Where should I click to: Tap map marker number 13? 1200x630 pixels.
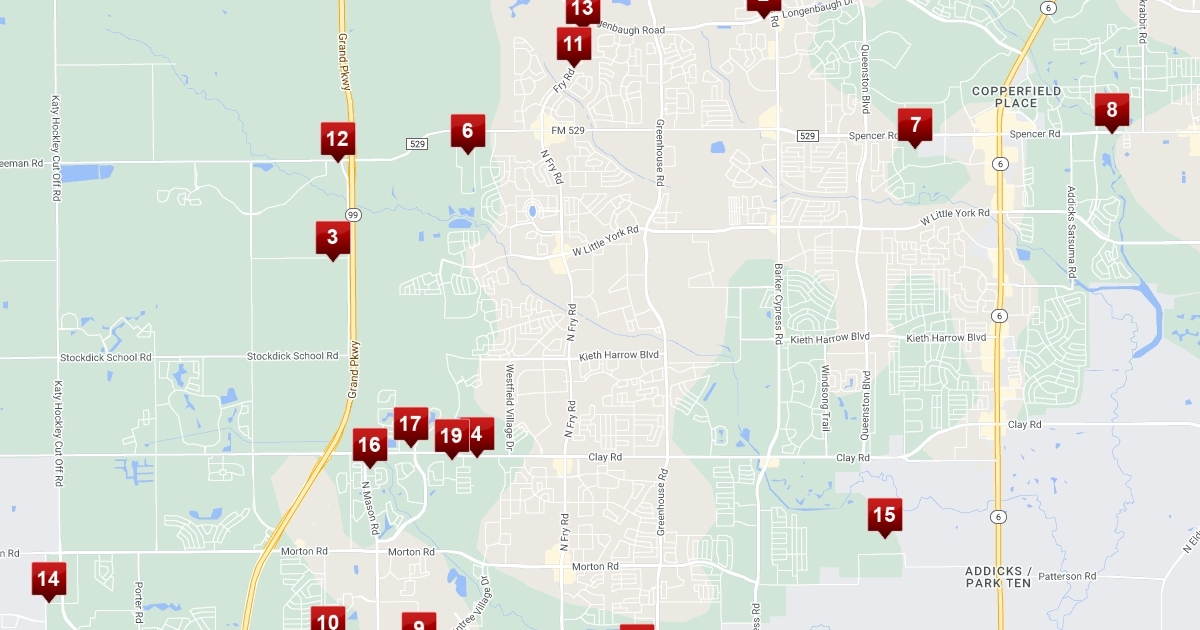(582, 10)
